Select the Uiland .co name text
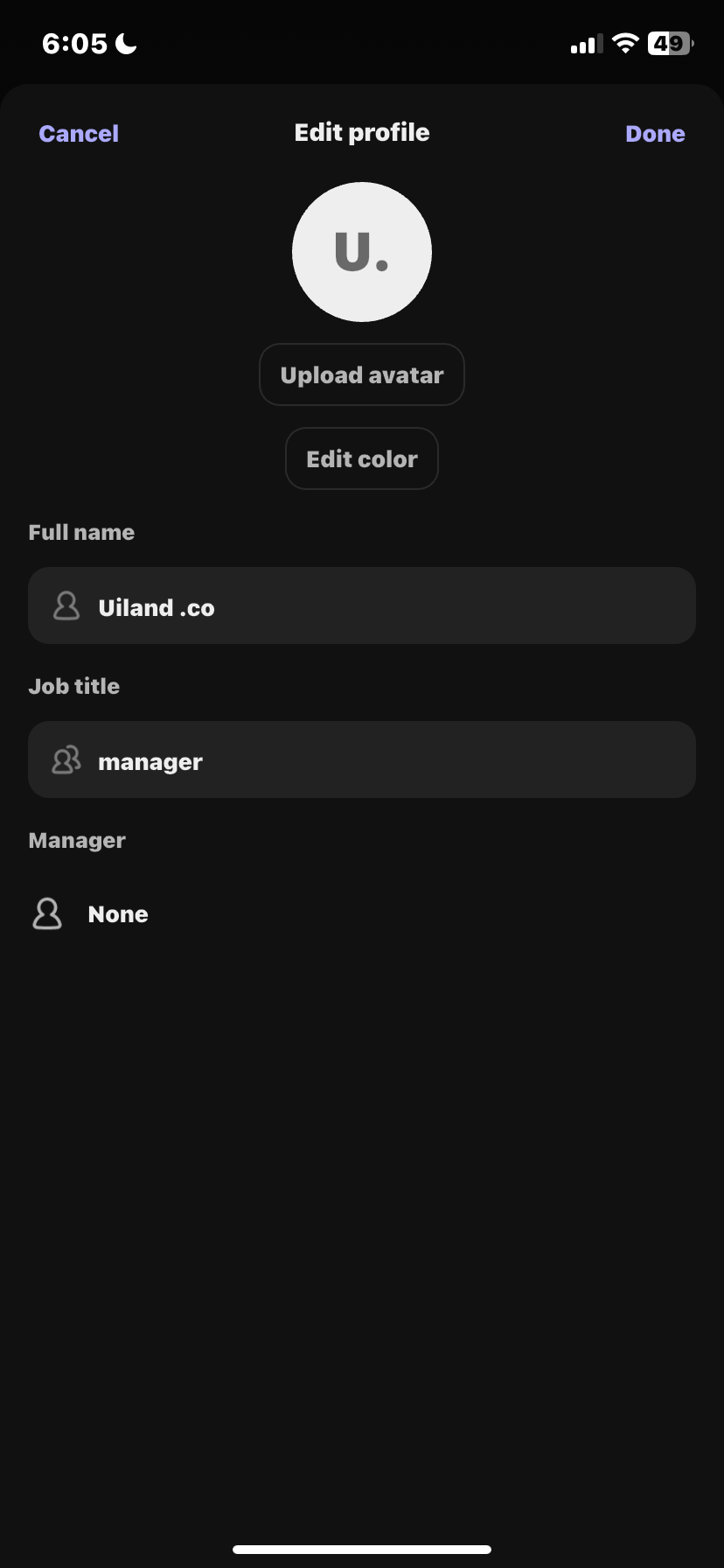 point(157,607)
